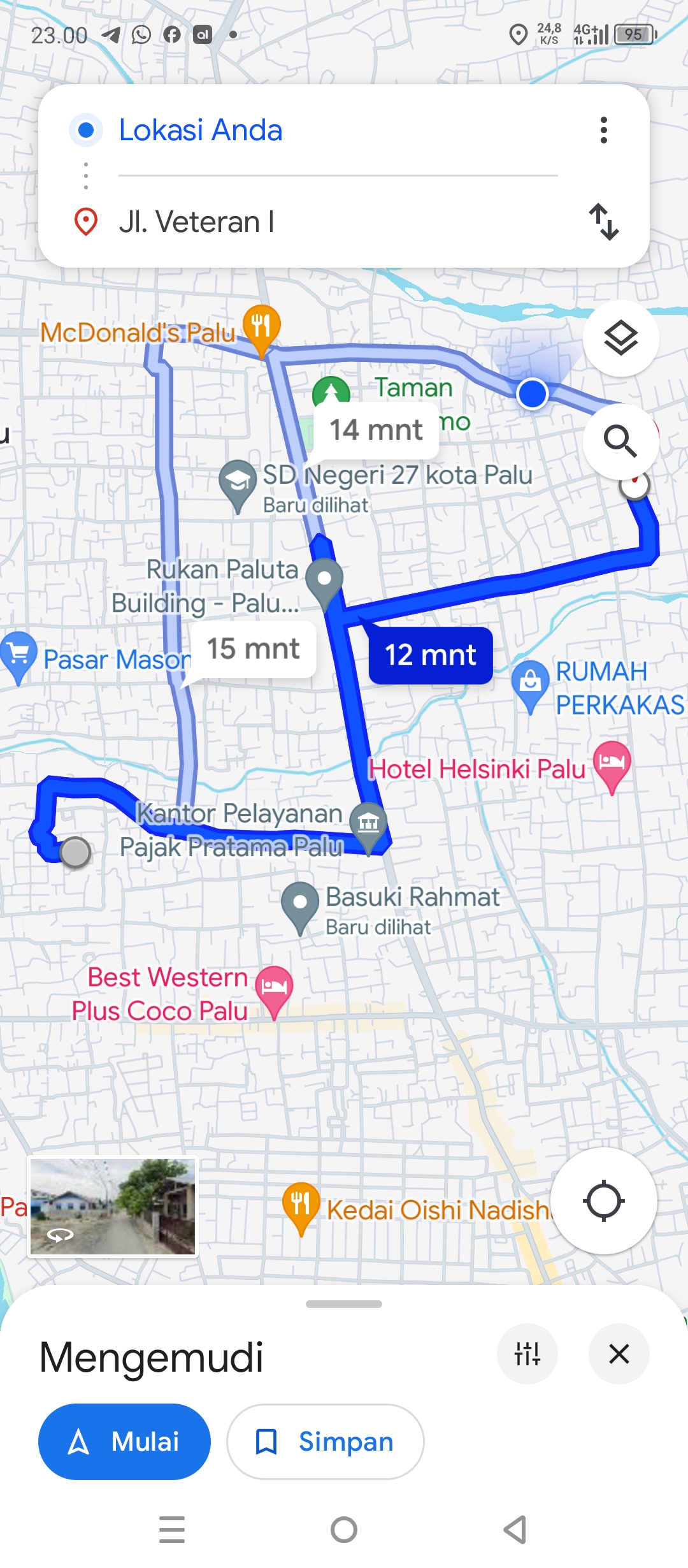Open route options filter

tap(527, 1354)
